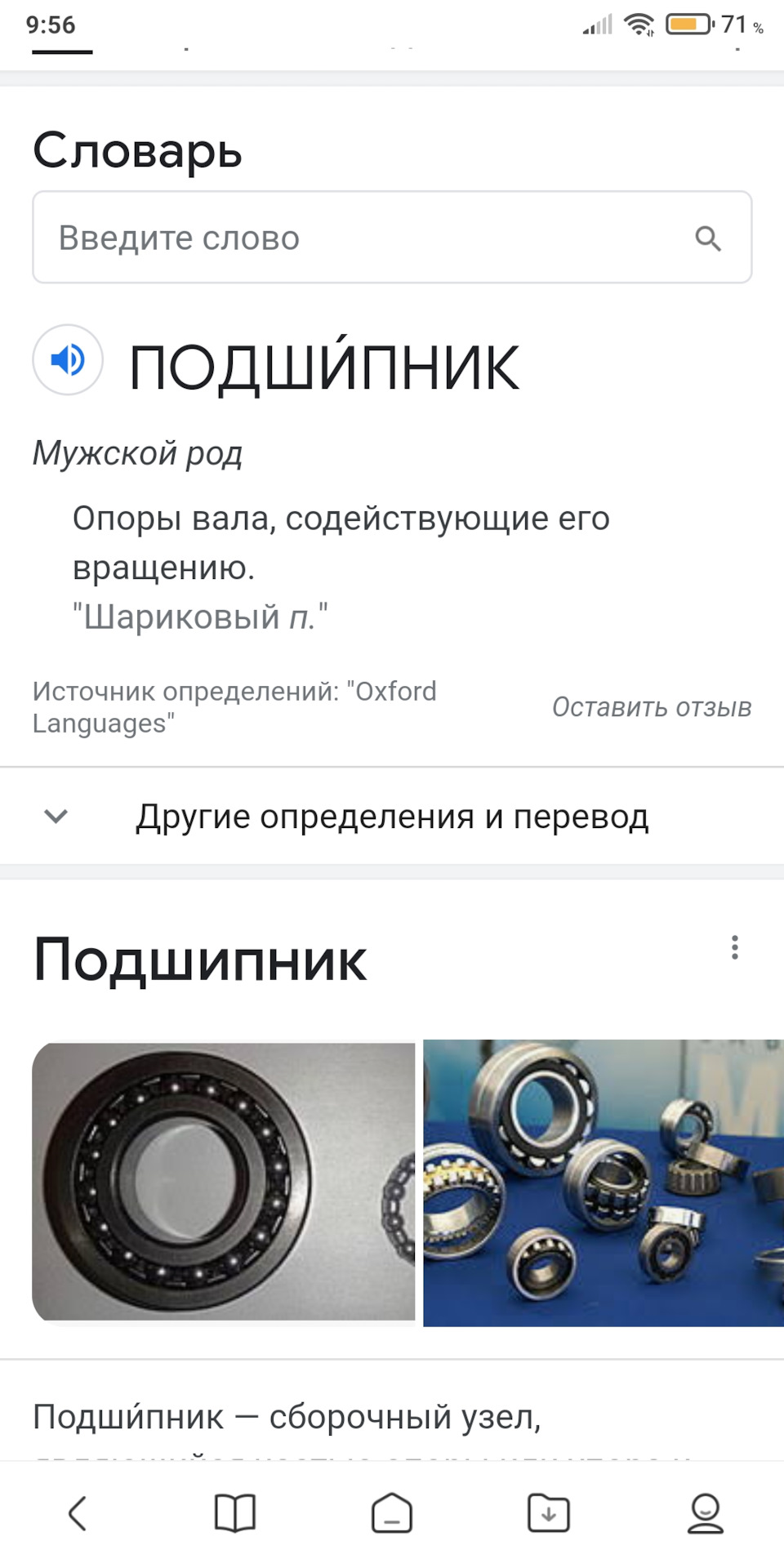Go back using the bottom bar arrow
The width and height of the screenshot is (784, 1568).
tap(78, 1513)
